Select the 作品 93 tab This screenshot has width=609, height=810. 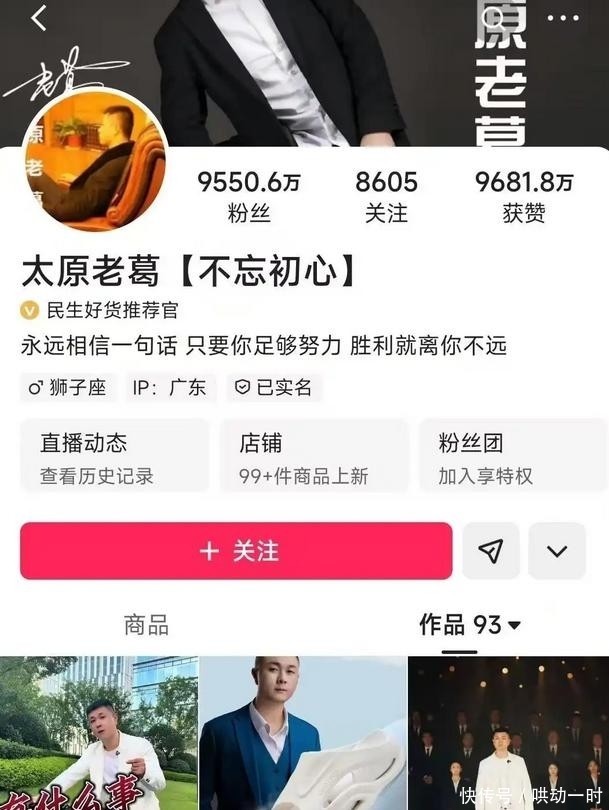tap(470, 626)
